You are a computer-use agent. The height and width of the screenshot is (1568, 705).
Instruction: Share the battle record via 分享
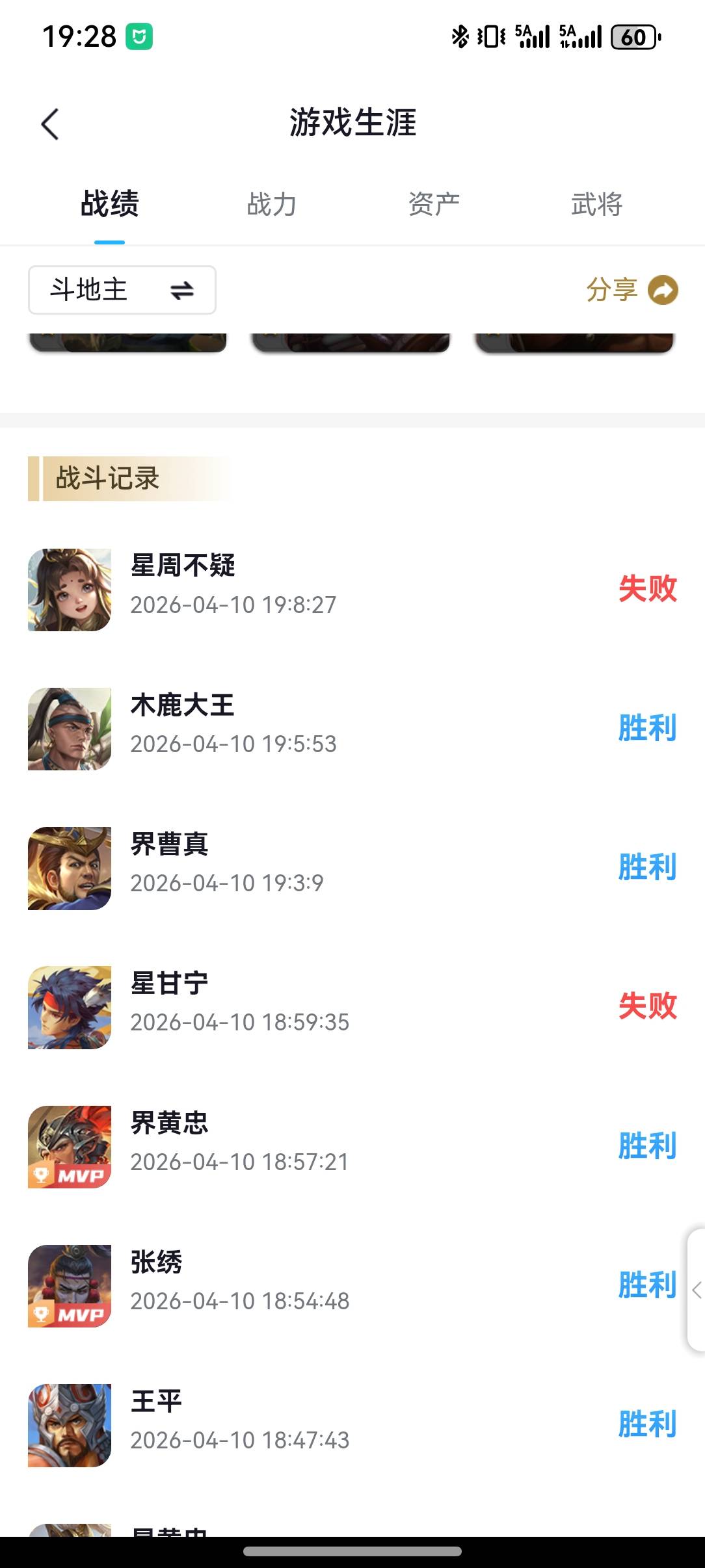[632, 290]
